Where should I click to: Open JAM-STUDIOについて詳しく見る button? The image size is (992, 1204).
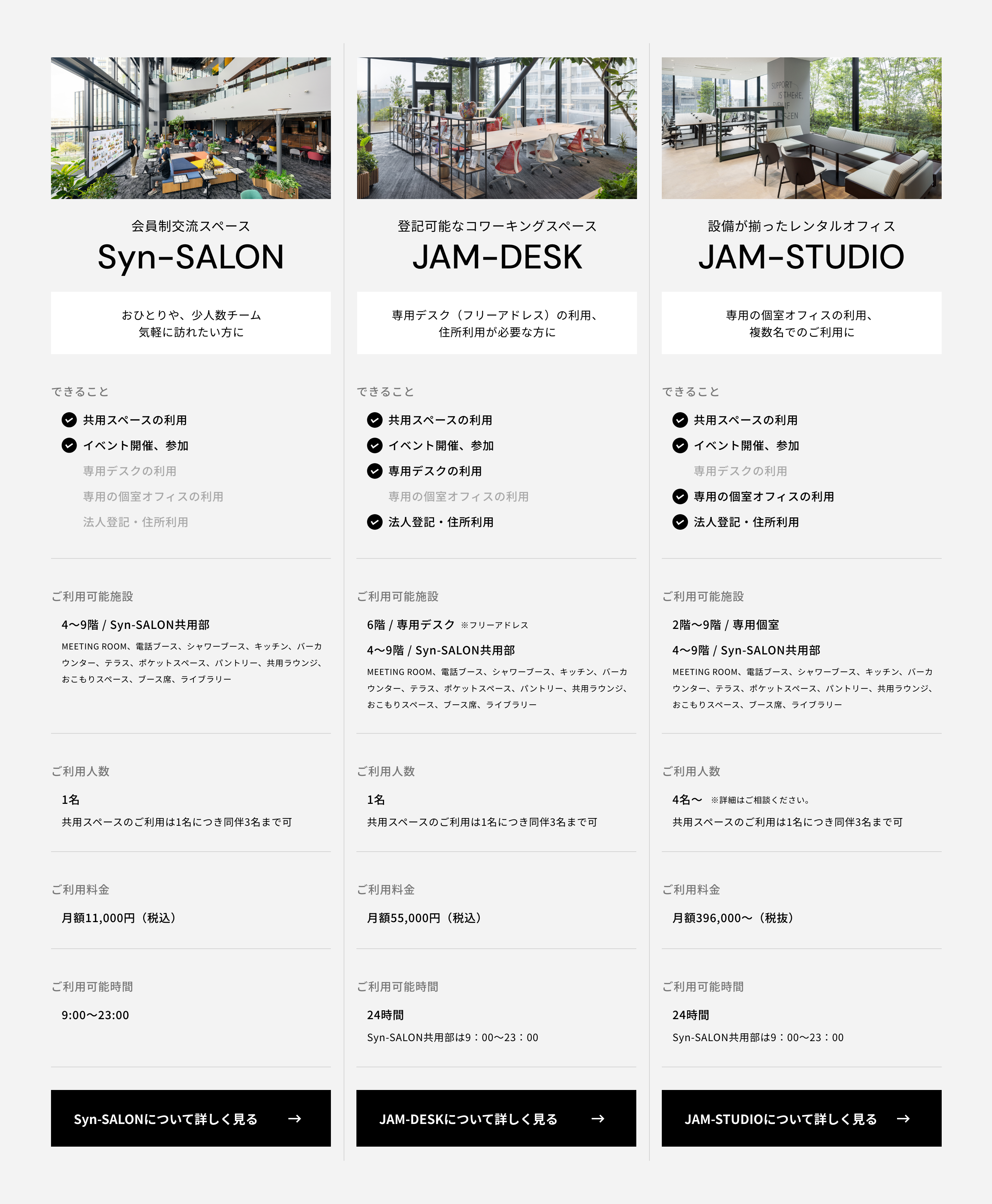(x=801, y=1118)
